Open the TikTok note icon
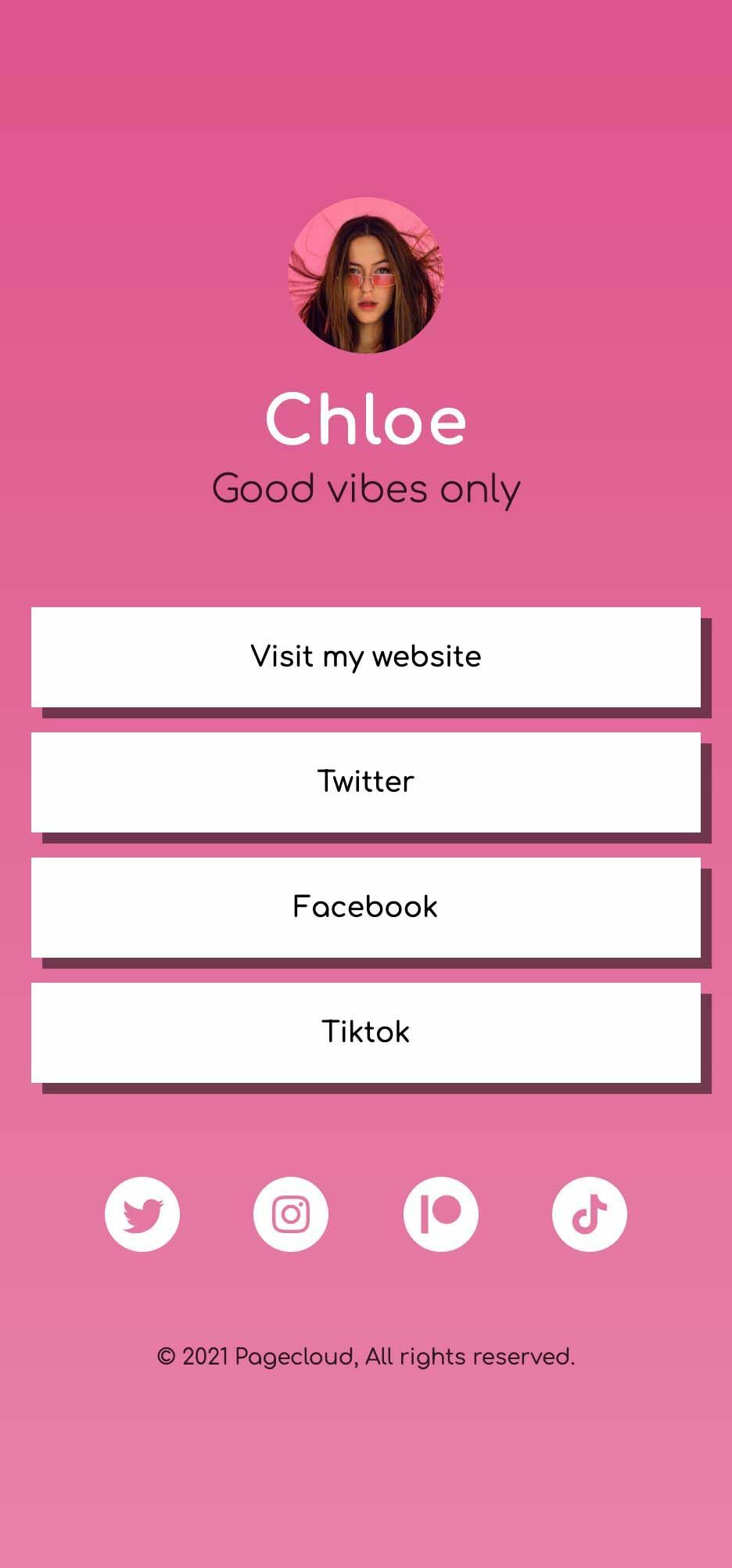Image resolution: width=732 pixels, height=1568 pixels. click(590, 1214)
